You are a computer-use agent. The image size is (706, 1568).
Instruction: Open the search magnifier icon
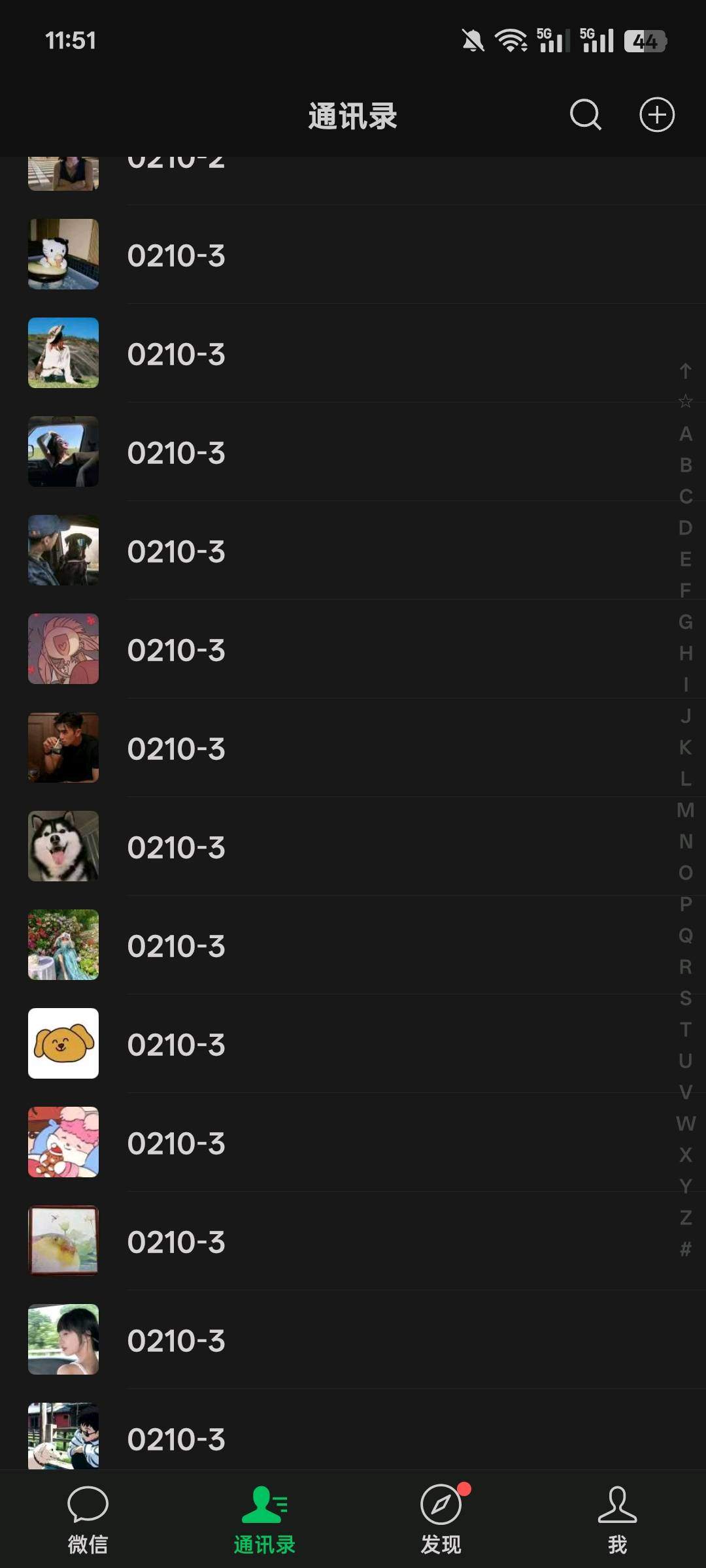[x=585, y=116]
